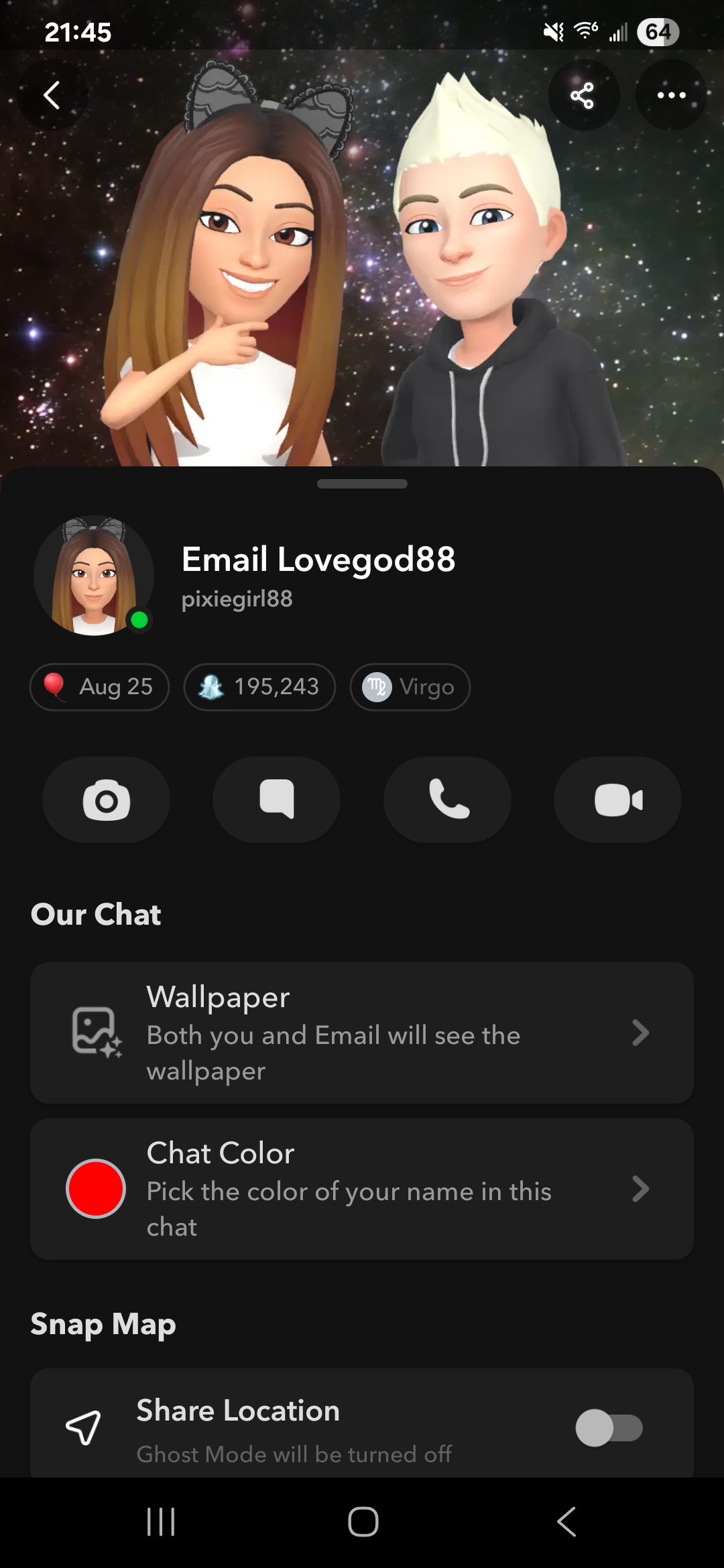The image size is (724, 1568).
Task: Start a voice call
Action: tap(447, 799)
